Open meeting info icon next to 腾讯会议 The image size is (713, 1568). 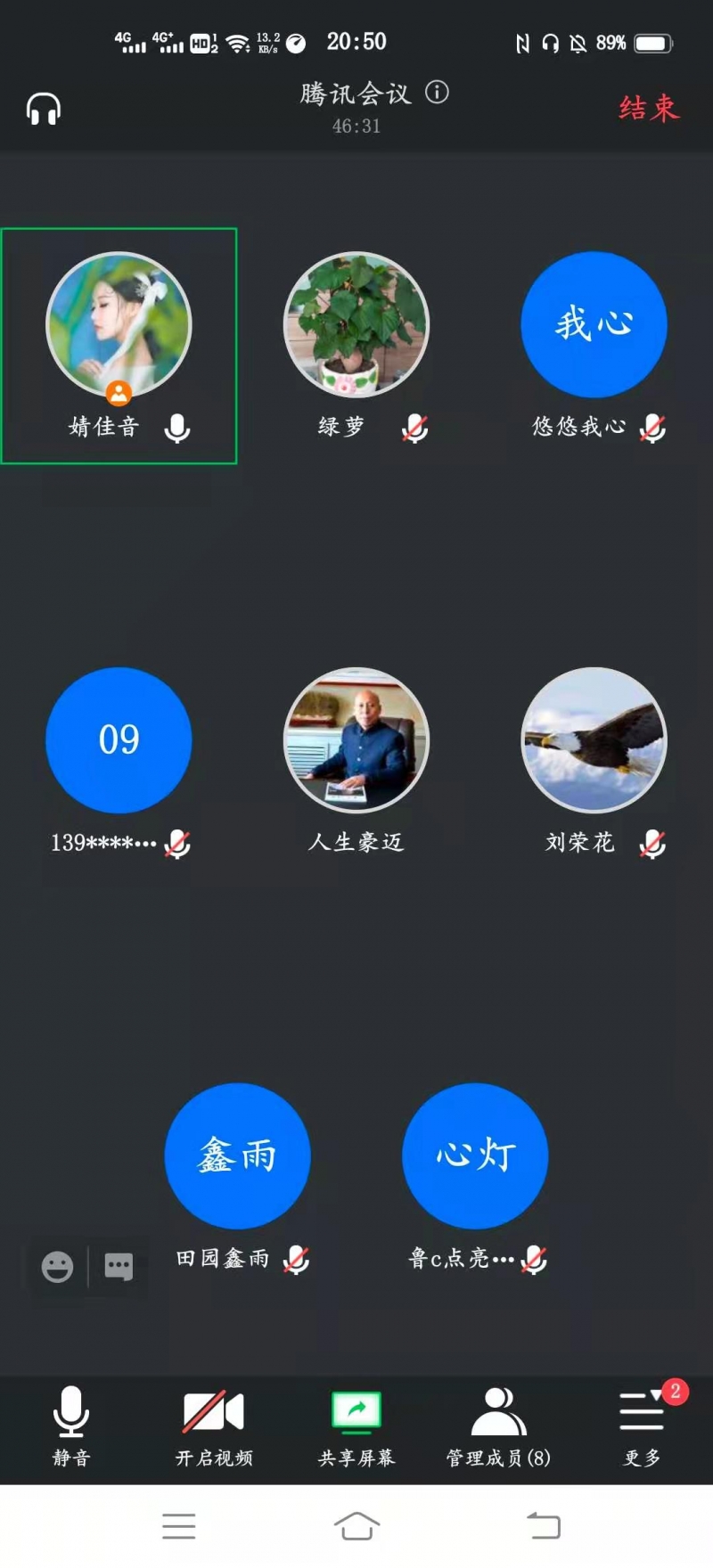(x=437, y=92)
